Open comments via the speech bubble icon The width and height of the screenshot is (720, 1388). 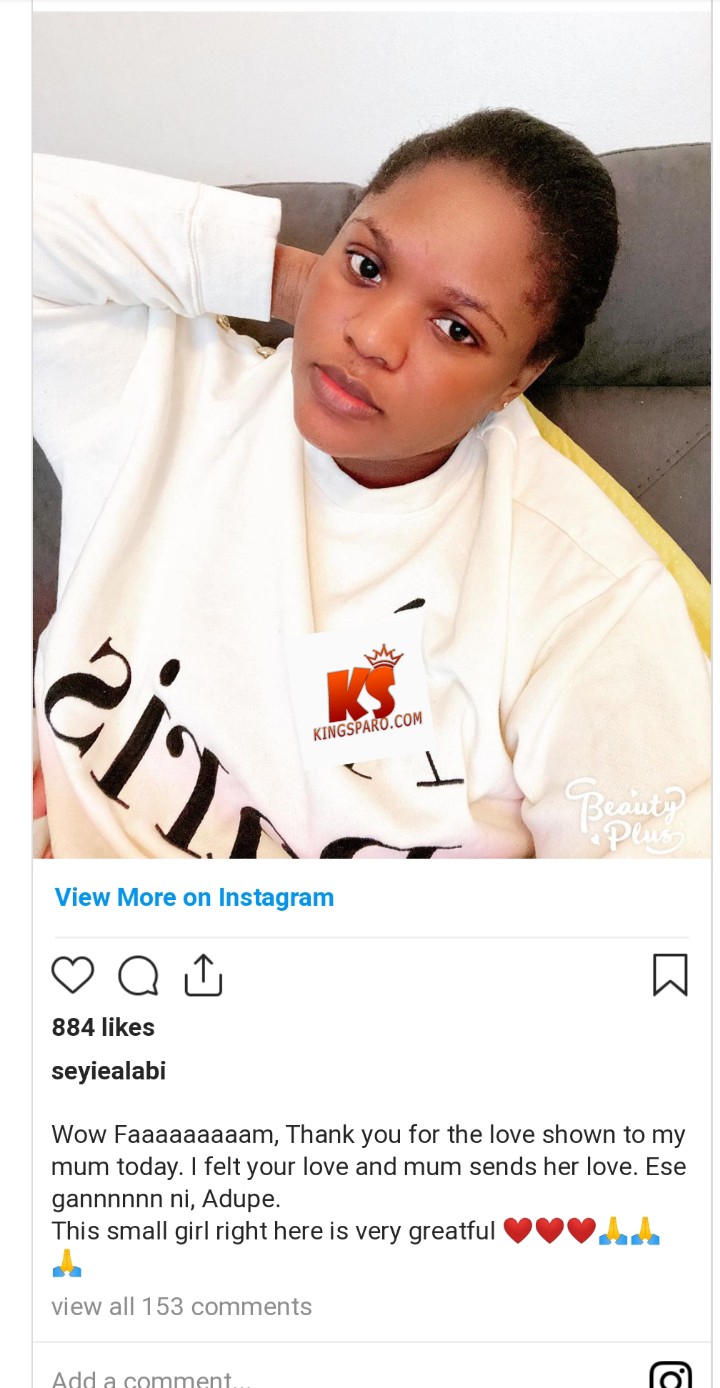[138, 975]
